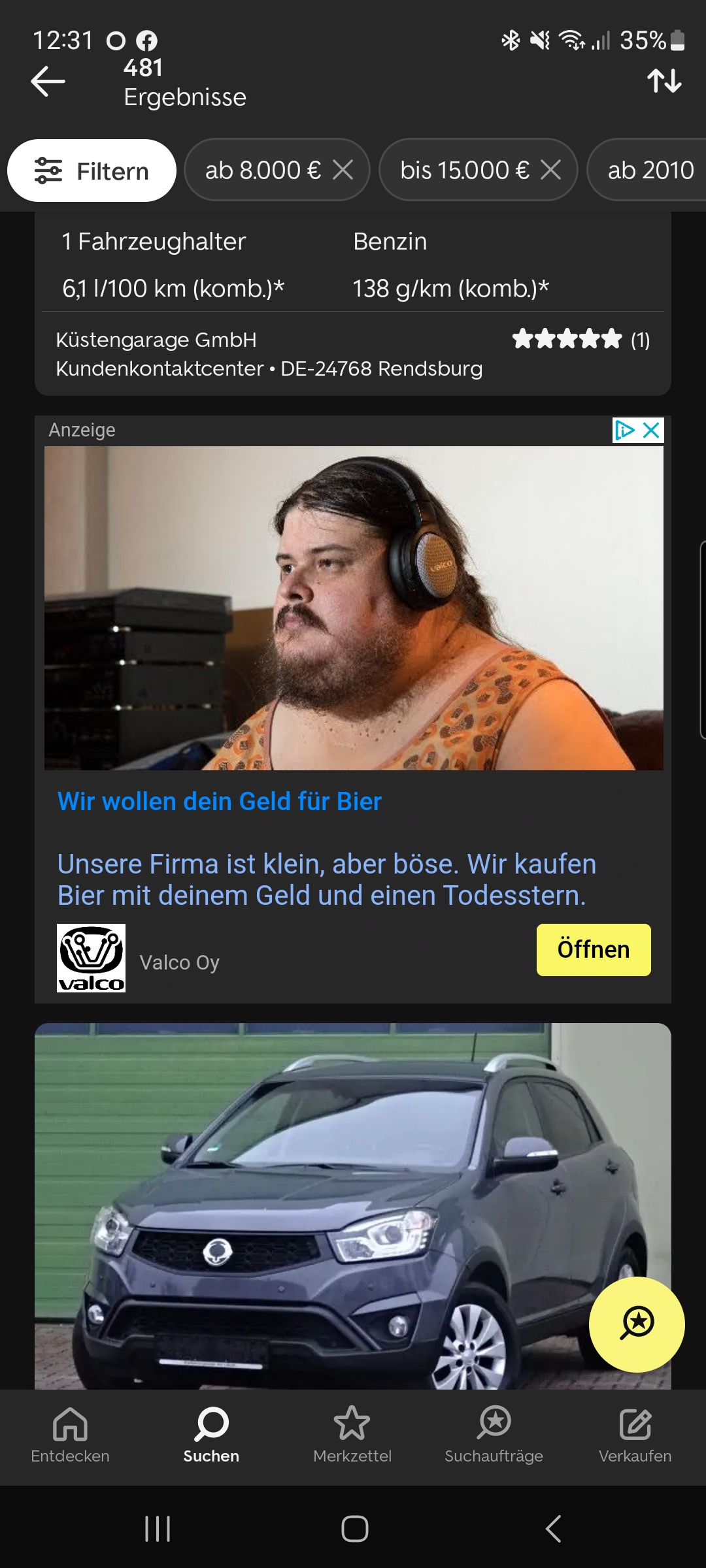
Task: Open the AdChoices info icon
Action: tap(625, 430)
